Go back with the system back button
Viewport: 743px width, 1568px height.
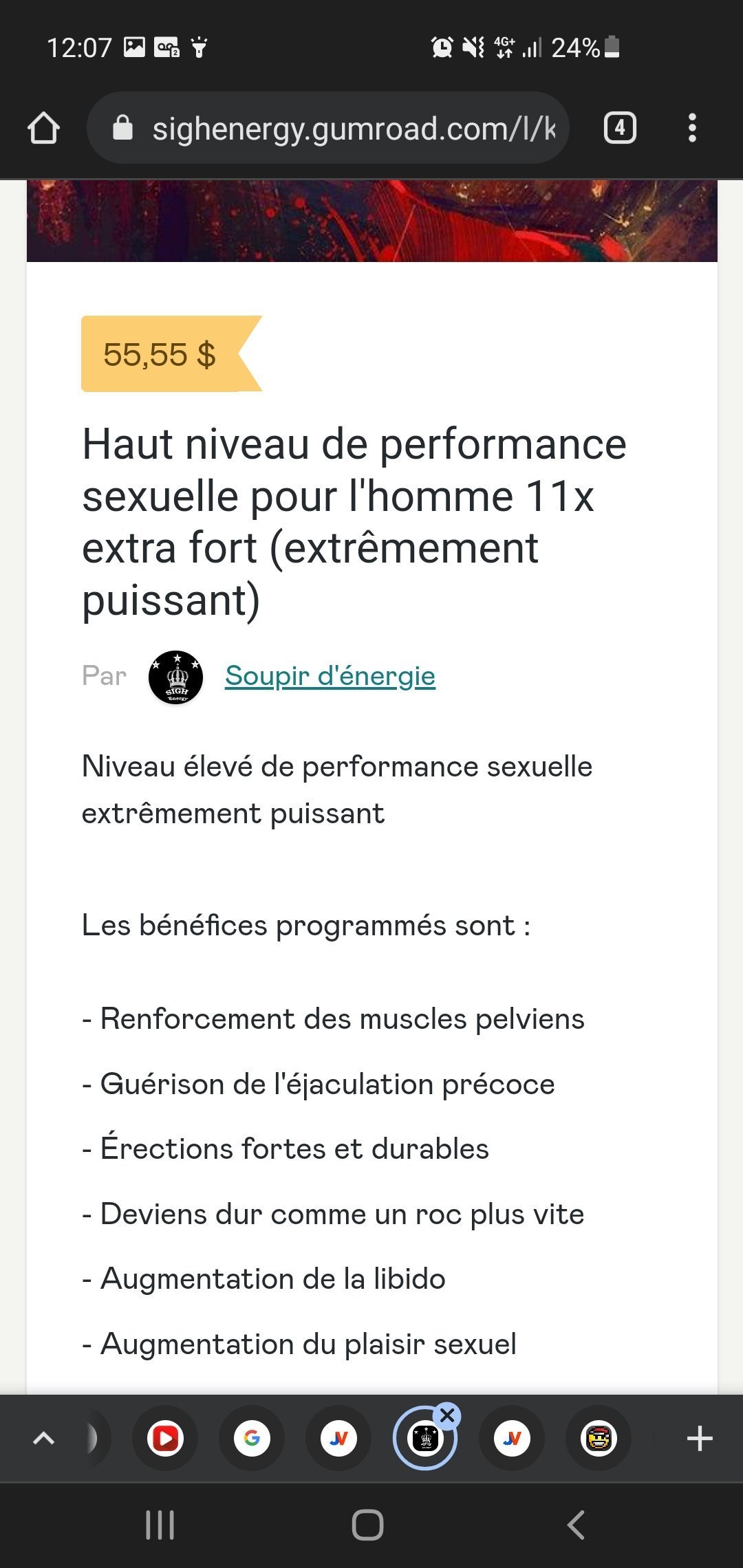(x=576, y=1525)
